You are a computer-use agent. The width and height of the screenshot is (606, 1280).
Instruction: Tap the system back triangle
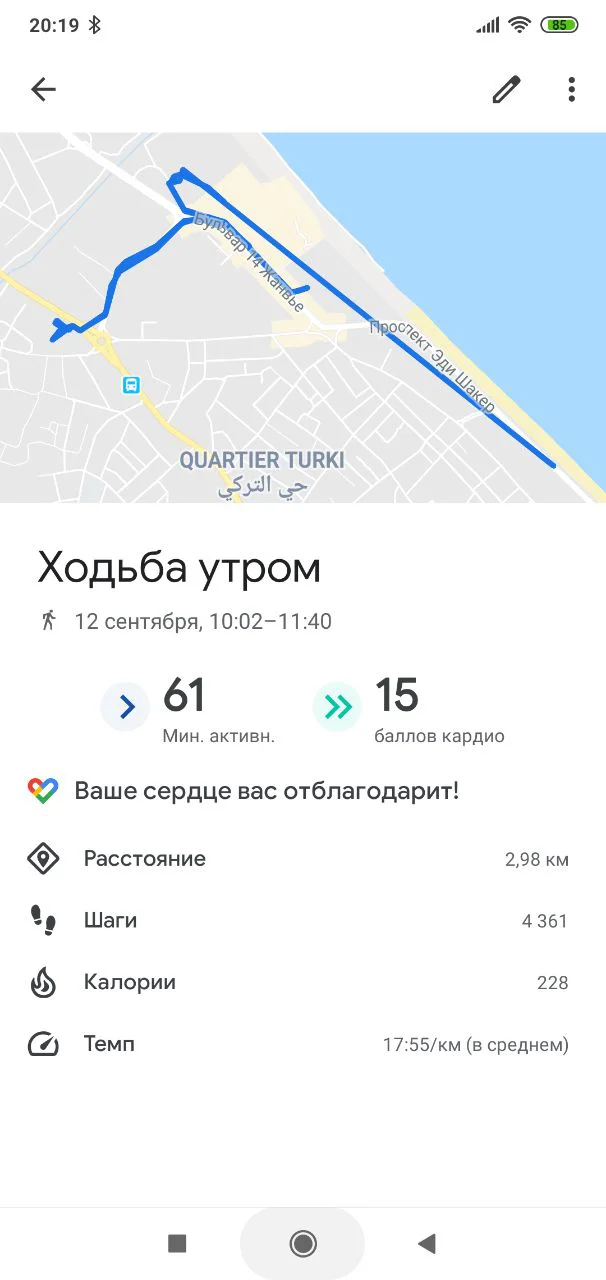pos(427,1243)
